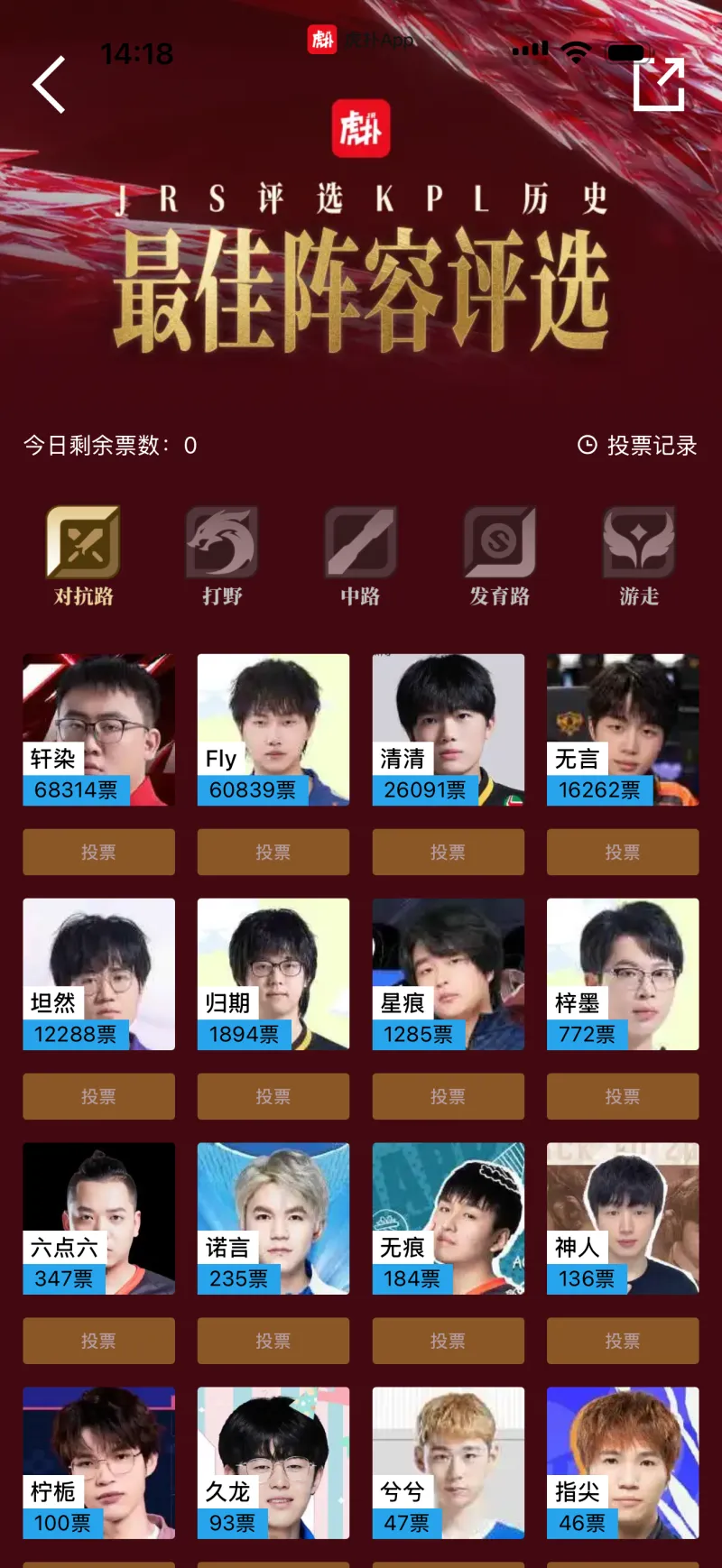
Task: Tap 投票 under 无言
Action: coord(623,852)
